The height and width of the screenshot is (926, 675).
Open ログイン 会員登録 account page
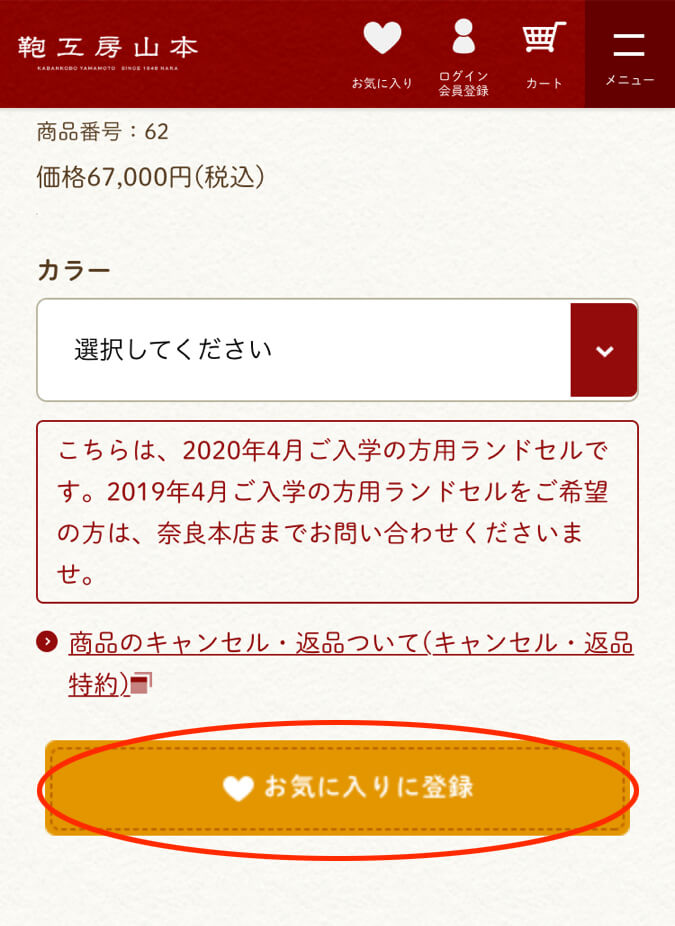click(x=463, y=55)
